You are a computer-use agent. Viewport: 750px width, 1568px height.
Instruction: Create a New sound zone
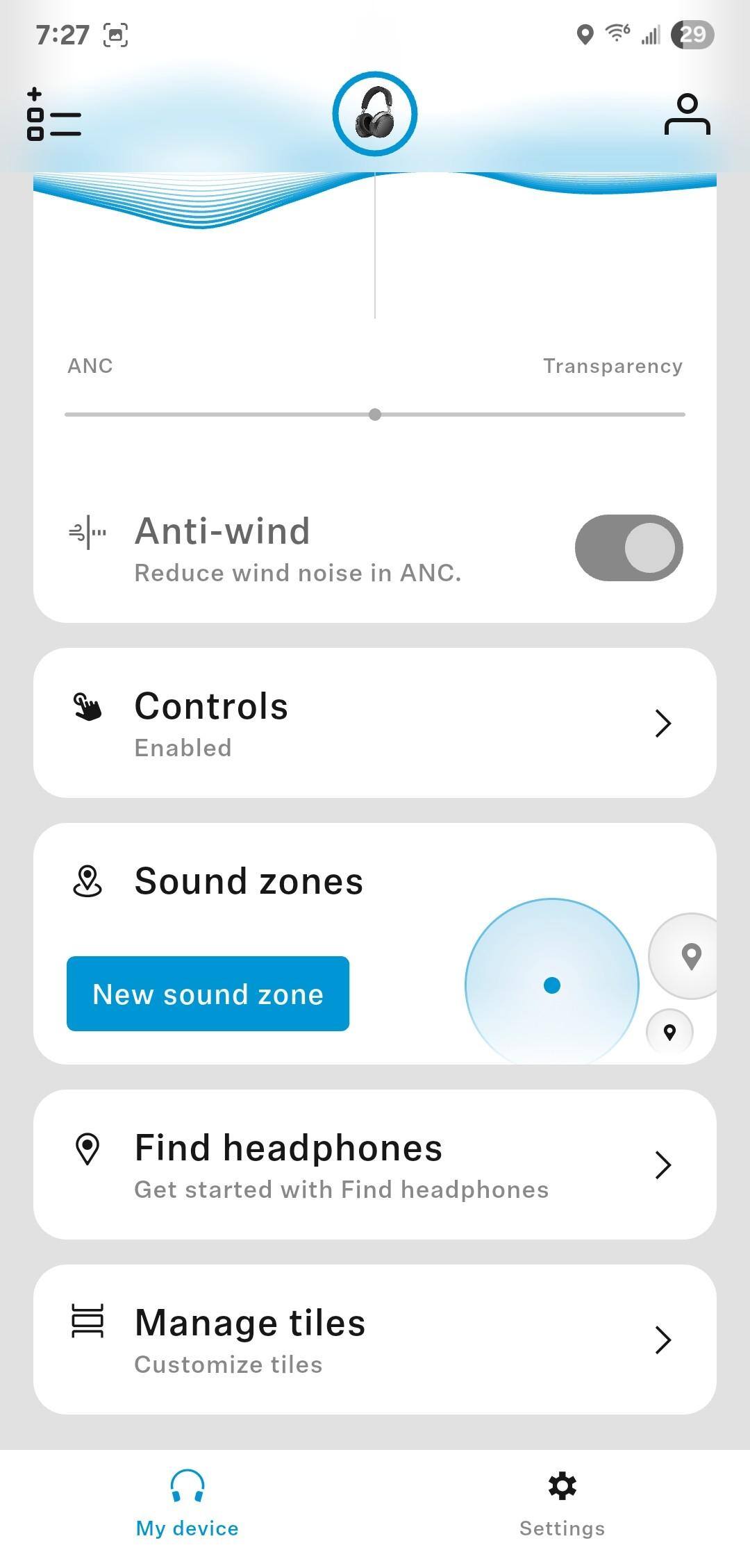point(208,994)
